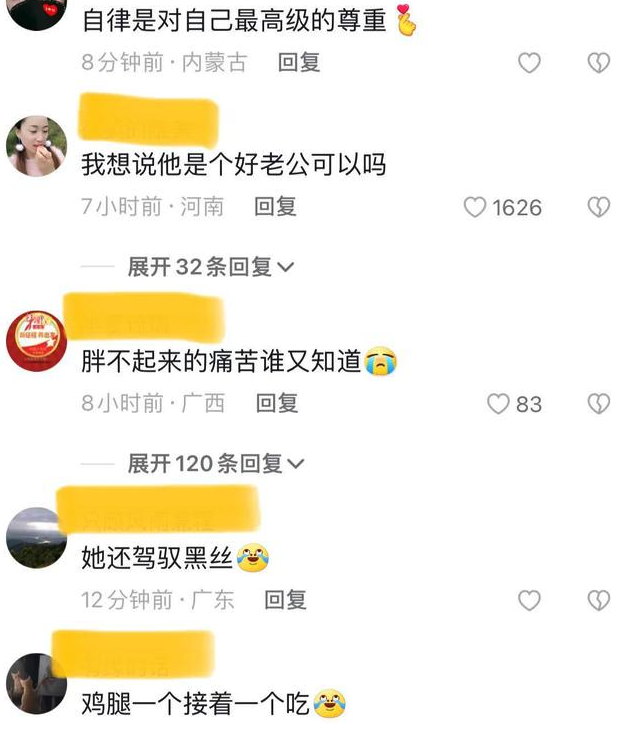The height and width of the screenshot is (752, 627).
Task: Open avatar of 我想说他是个好老公可以吗 commenter
Action: pos(36,146)
